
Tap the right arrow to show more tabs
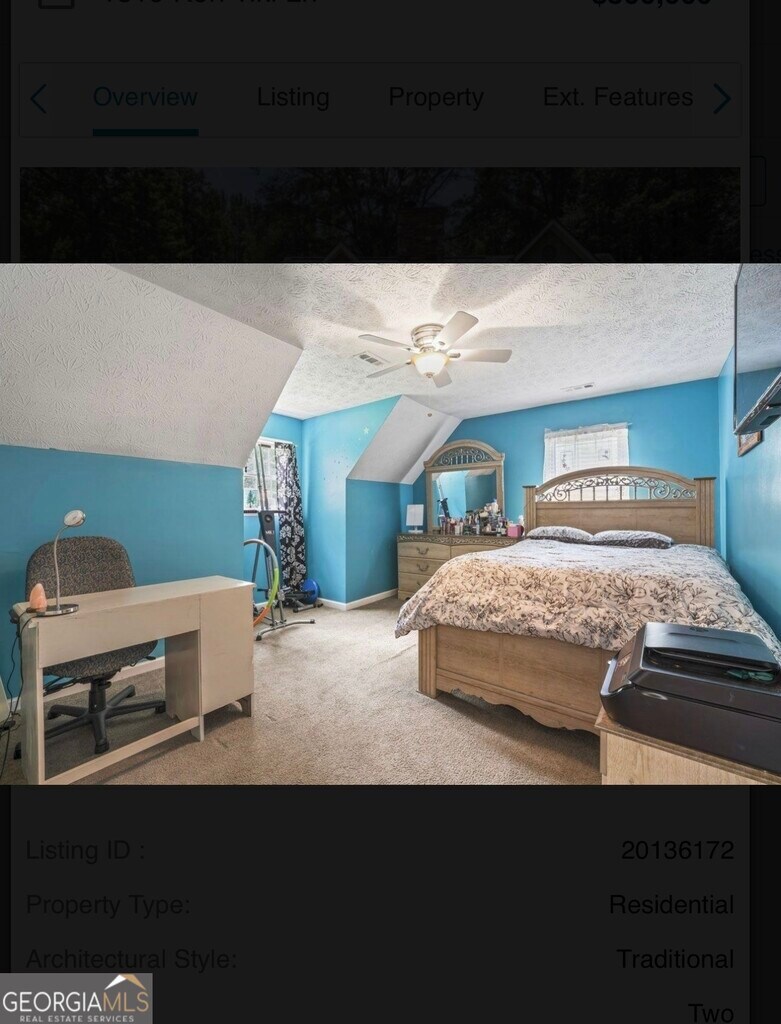point(722,99)
